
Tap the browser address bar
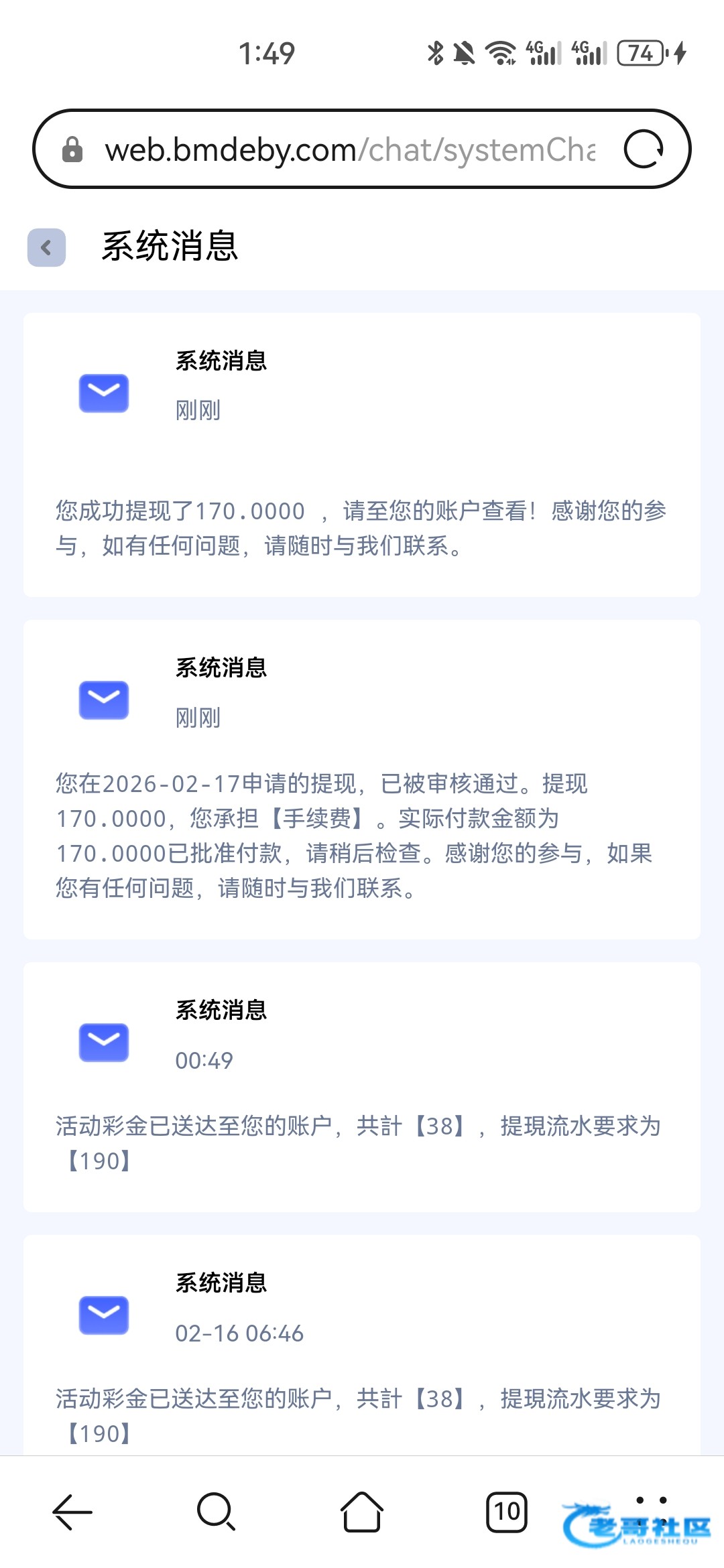[x=349, y=149]
